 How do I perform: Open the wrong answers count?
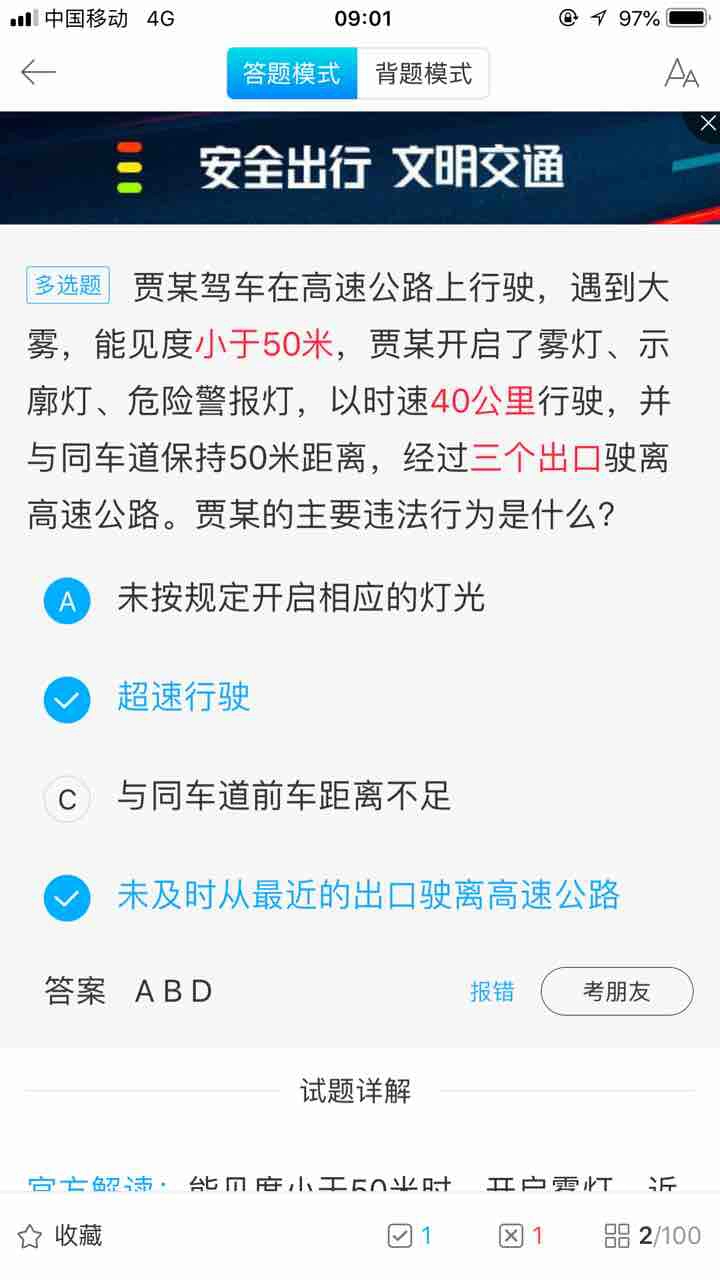[x=521, y=1236]
